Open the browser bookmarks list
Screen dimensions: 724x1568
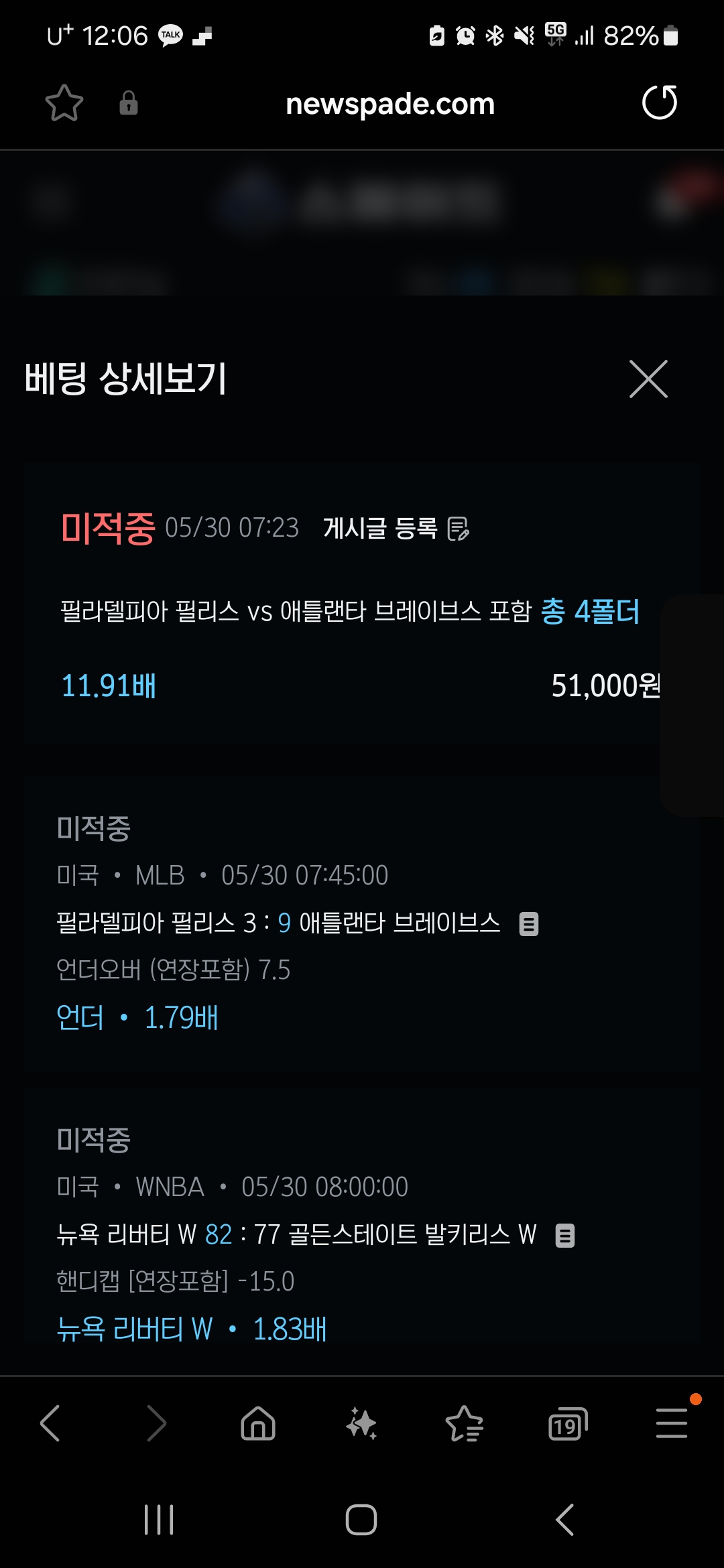[465, 1423]
